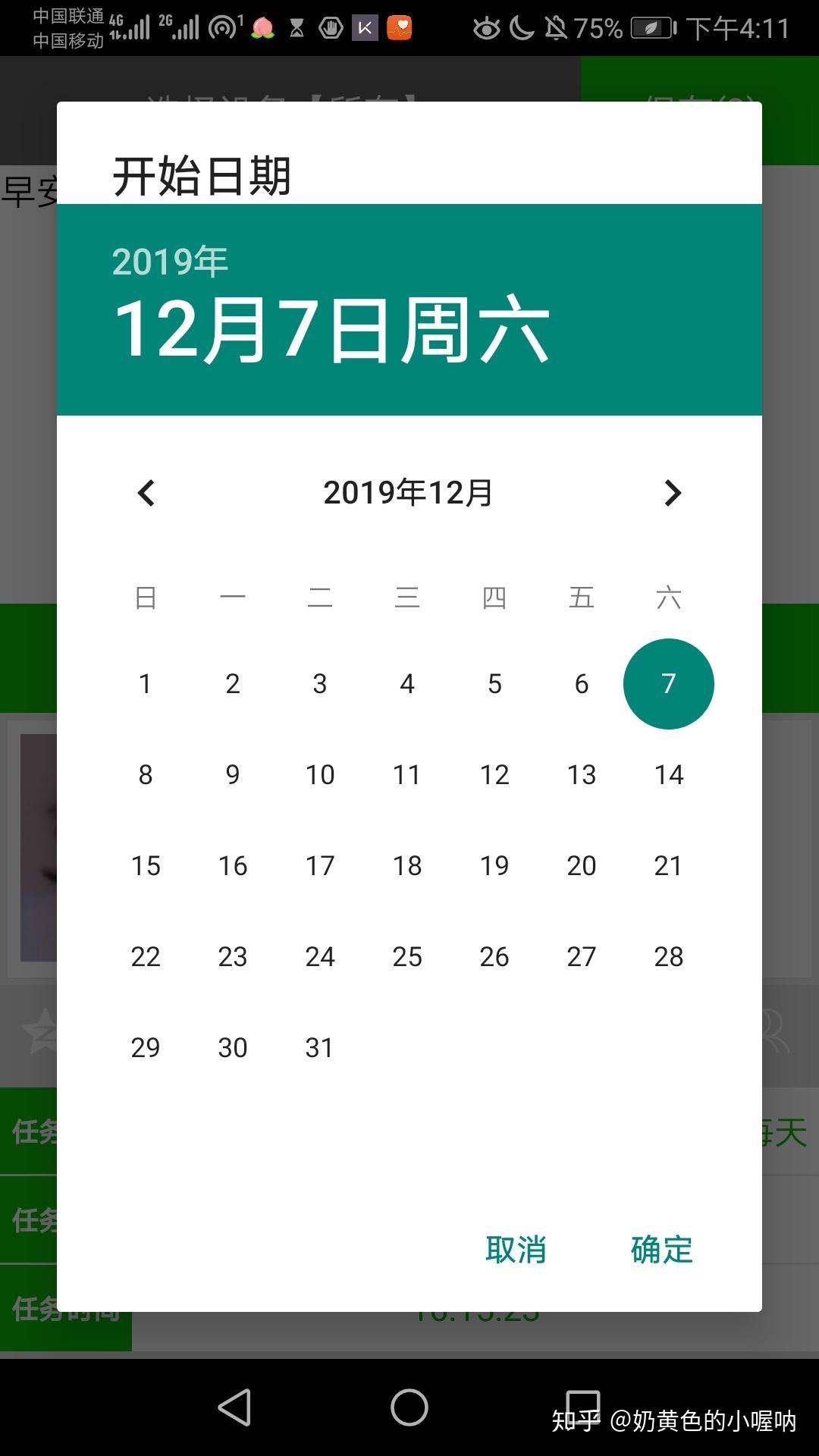Go to the previous month

tap(146, 493)
